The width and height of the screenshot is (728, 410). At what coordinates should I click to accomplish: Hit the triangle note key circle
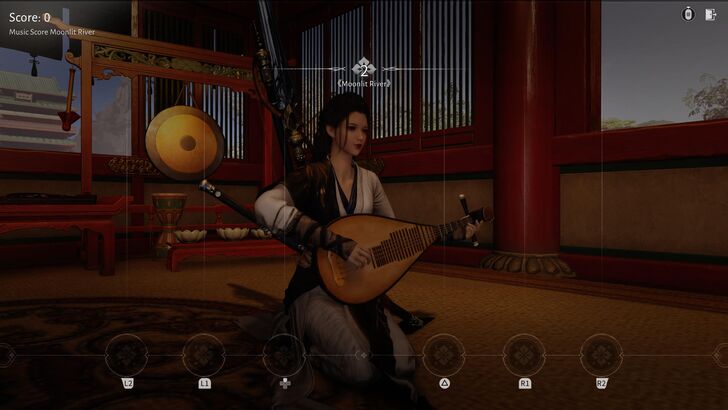coord(444,354)
